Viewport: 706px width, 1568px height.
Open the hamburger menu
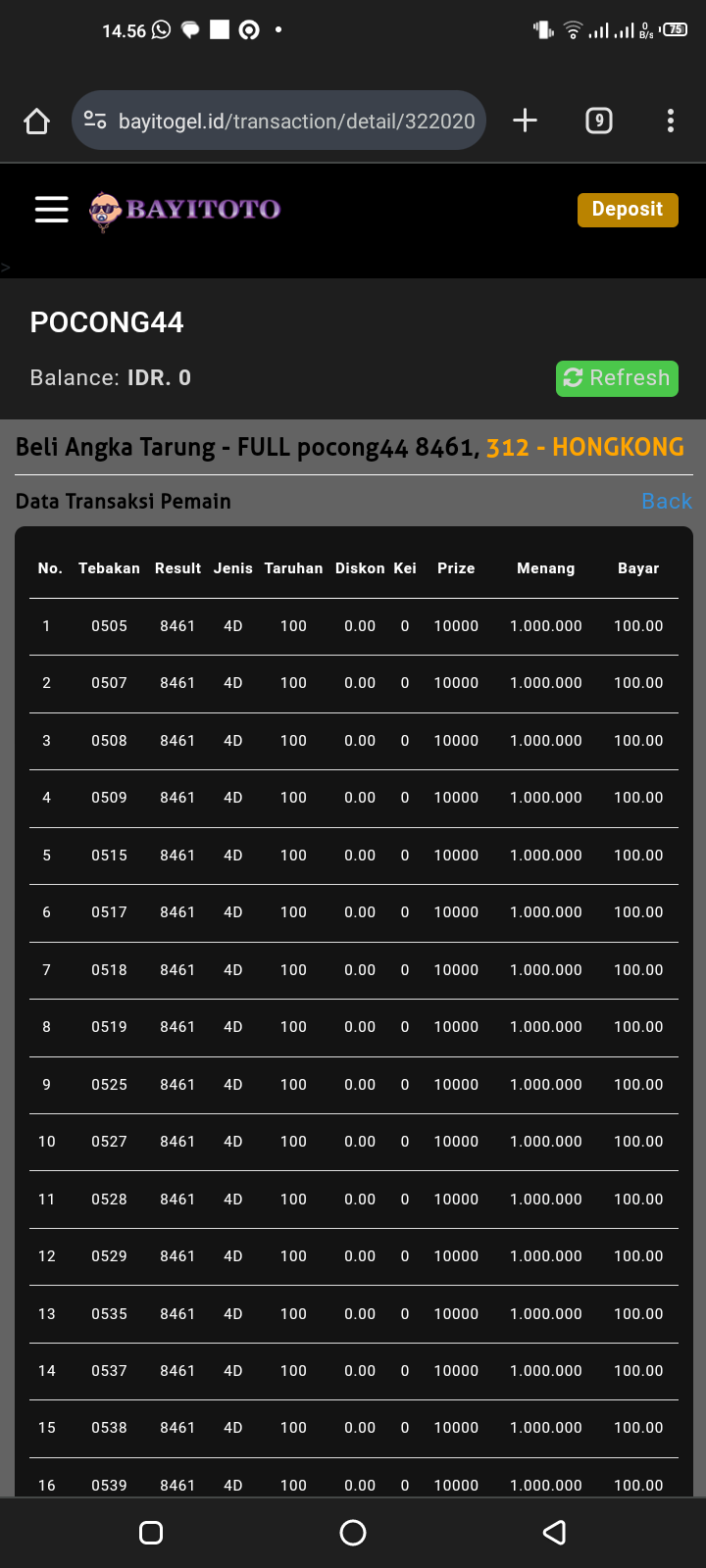click(x=52, y=210)
